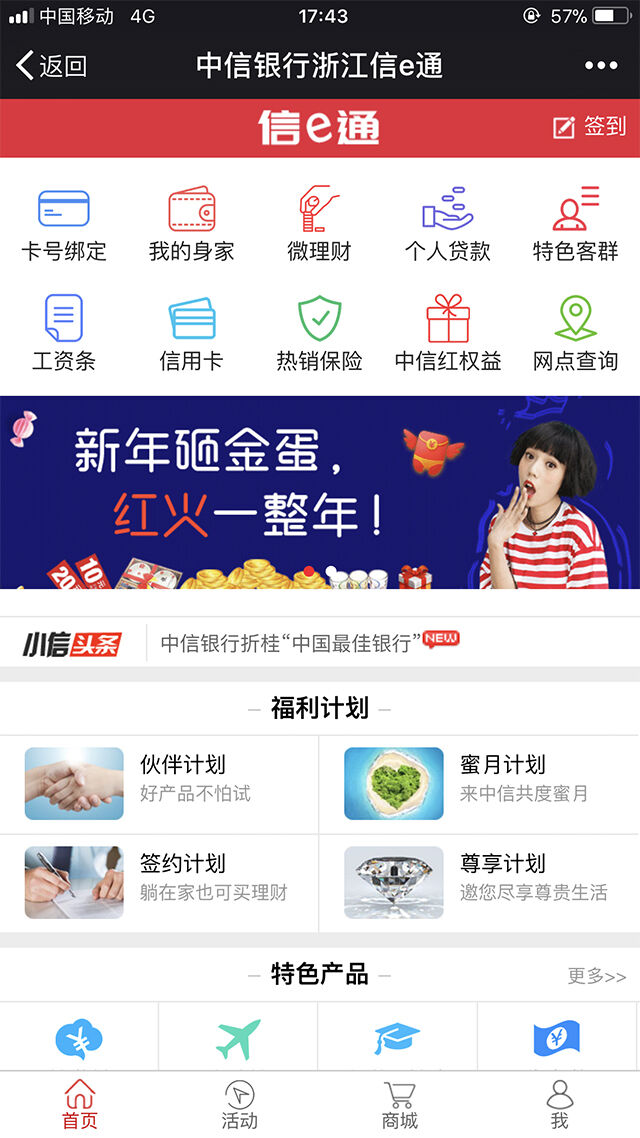Screen dimensions: 640x1138
Task: Tap 更多>> in 特色产品
Action: 597,976
